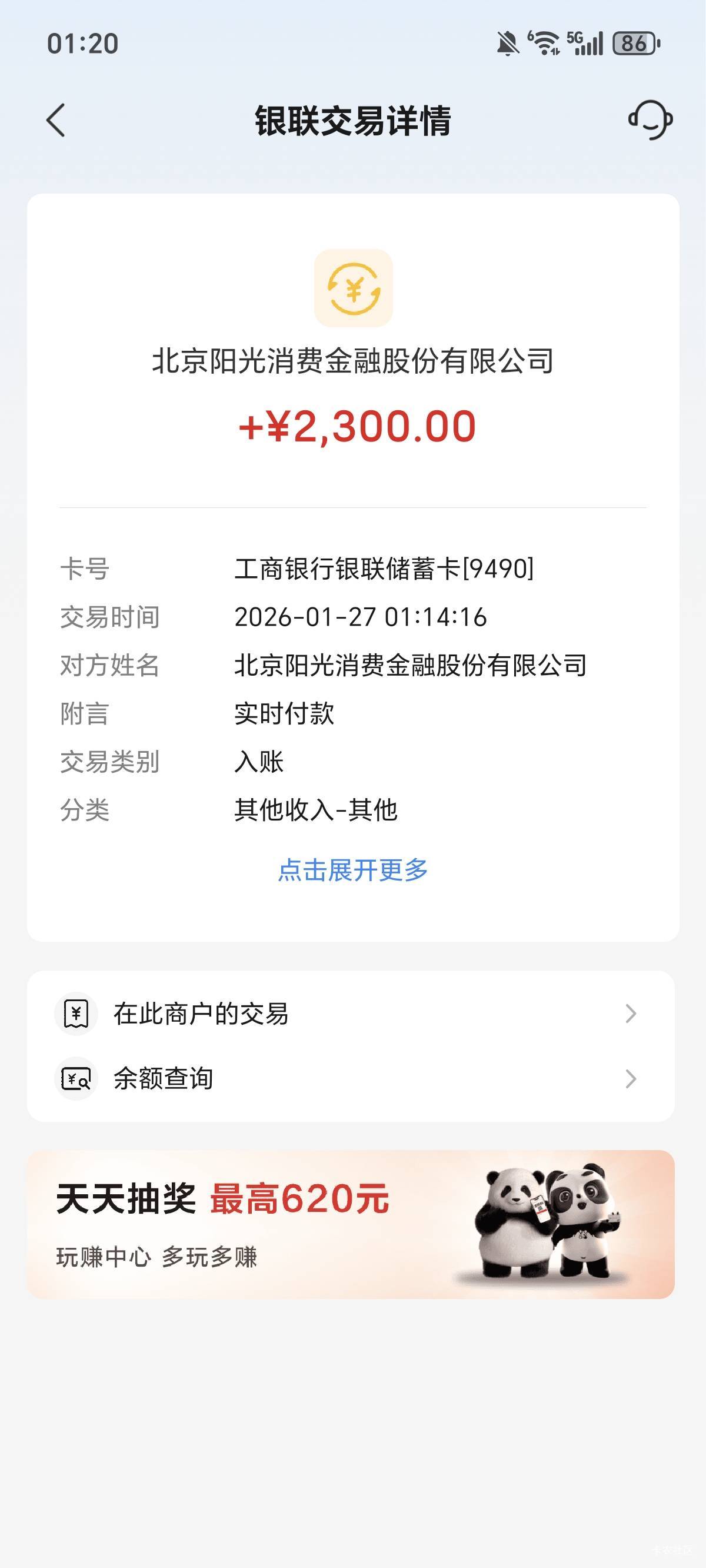Open the 天天抽奖 lottery banner
The height and width of the screenshot is (1568, 706).
coord(351,1224)
